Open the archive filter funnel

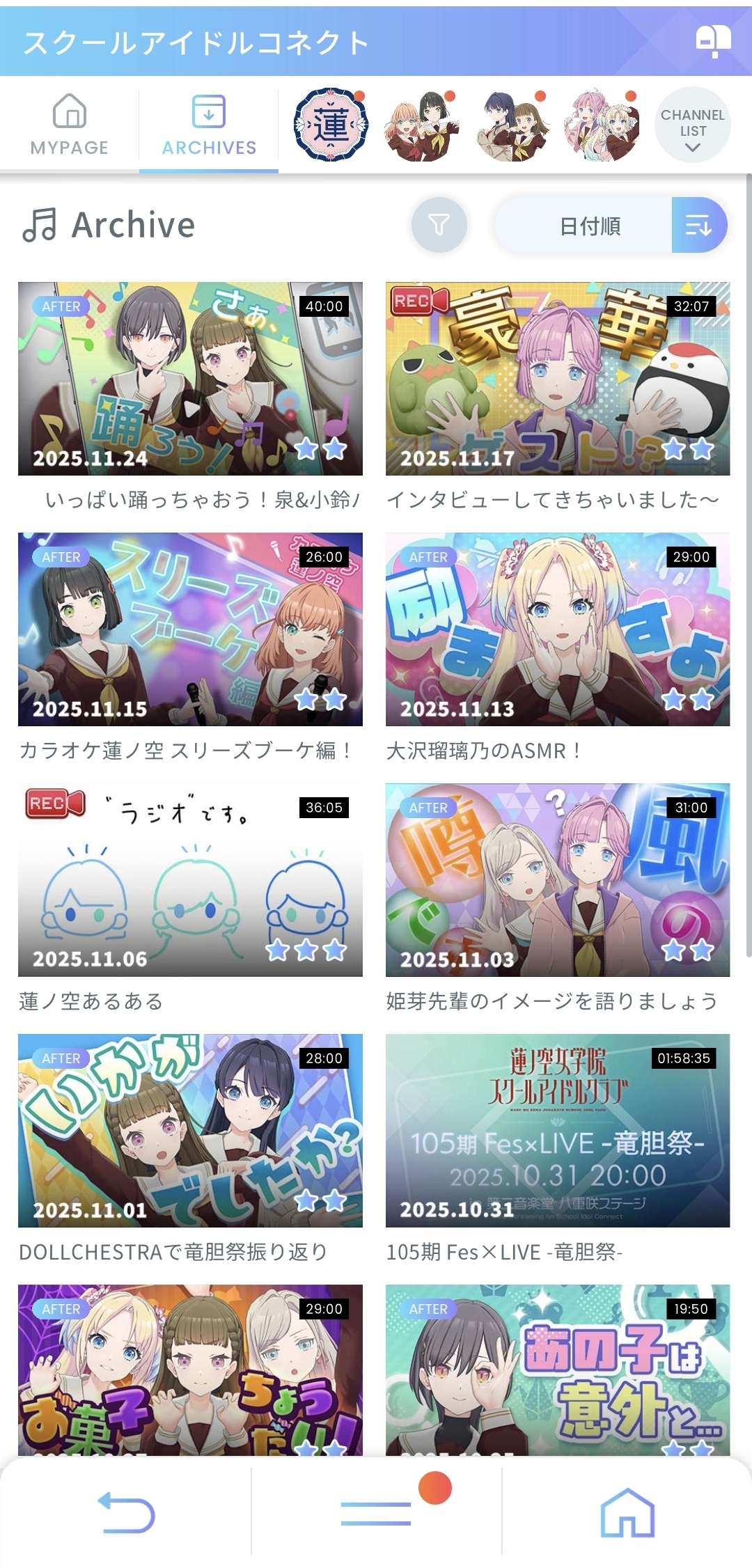[x=439, y=225]
